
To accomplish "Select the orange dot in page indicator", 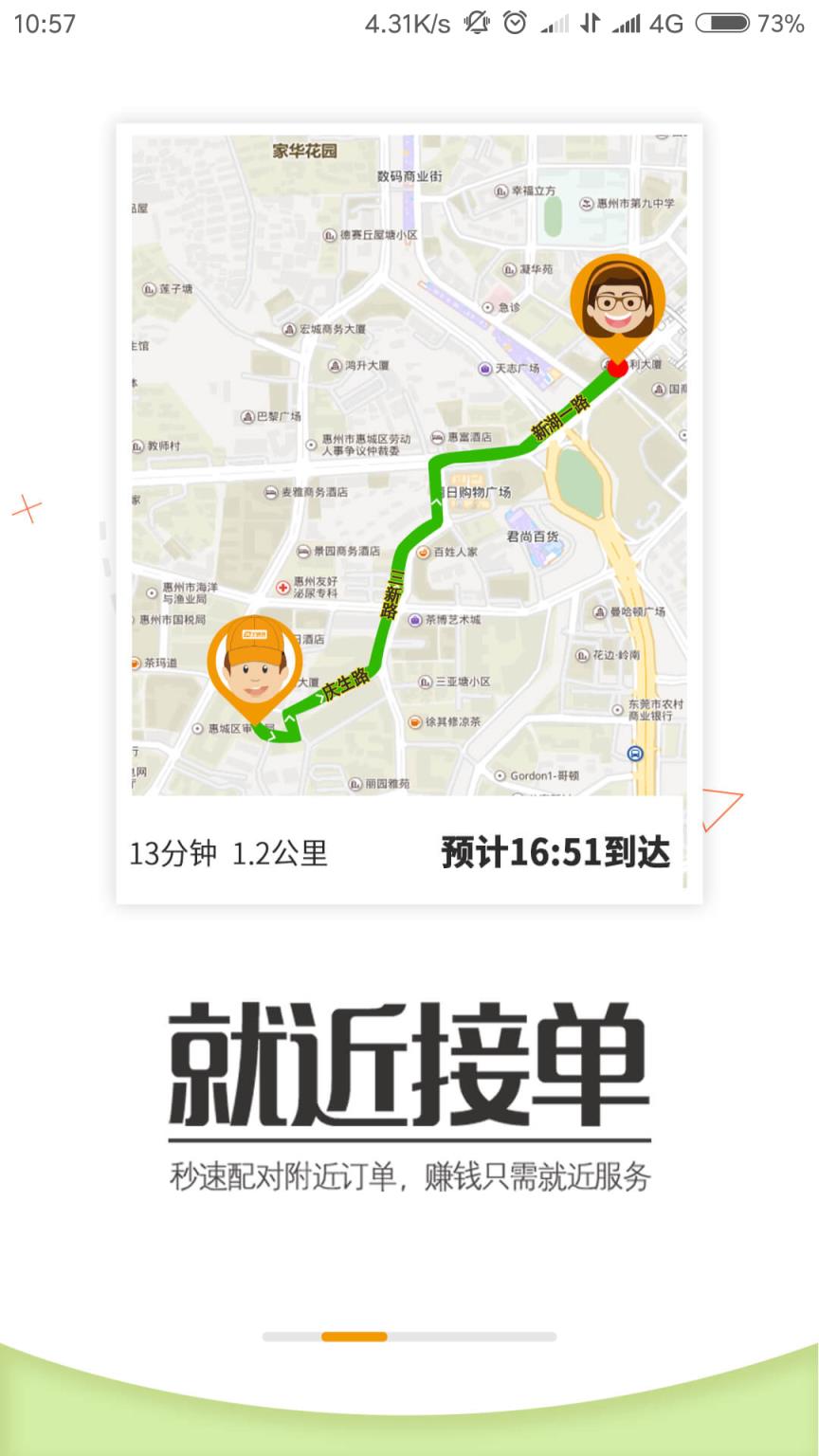I will [356, 1336].
